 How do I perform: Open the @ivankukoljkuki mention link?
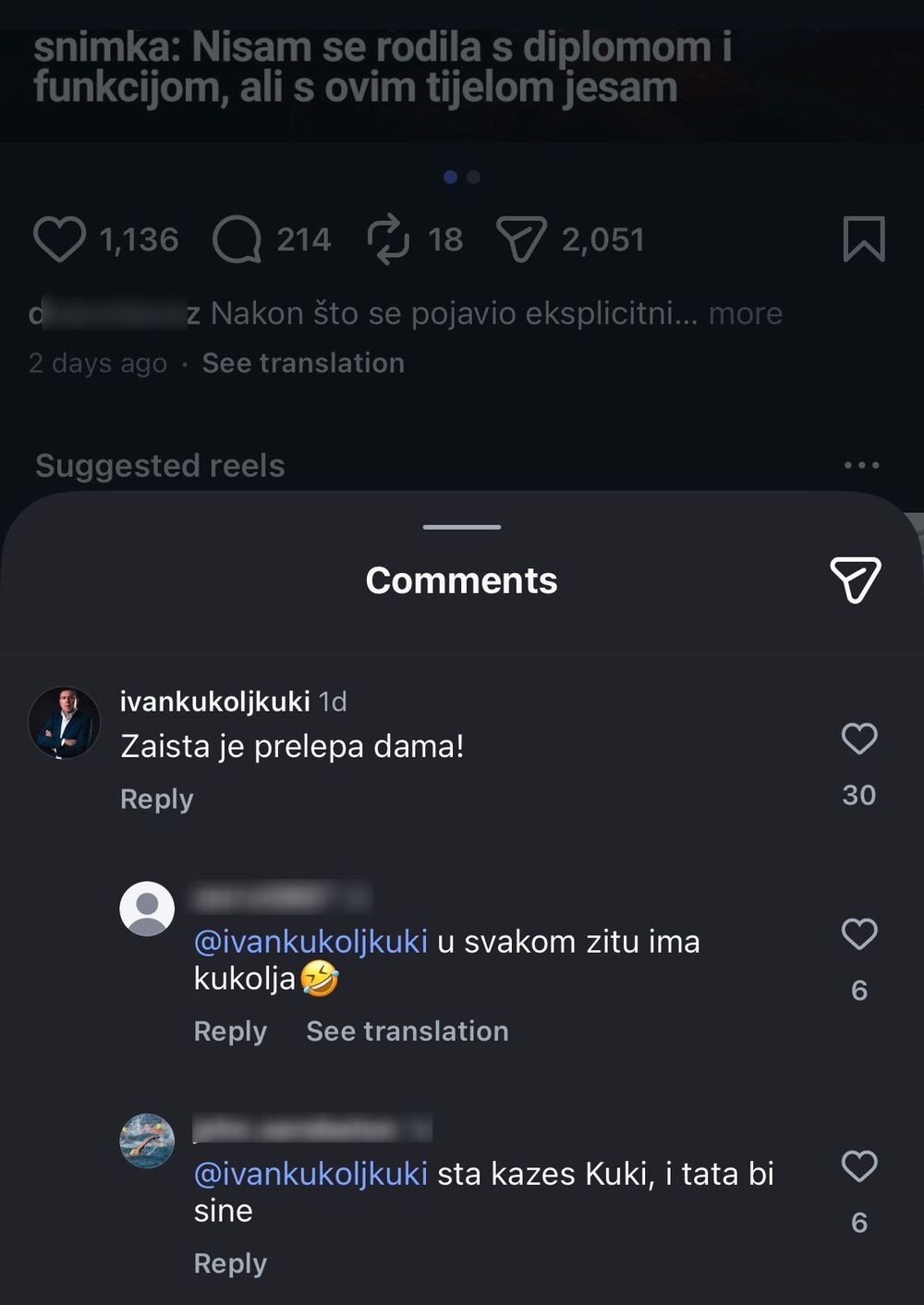click(310, 941)
